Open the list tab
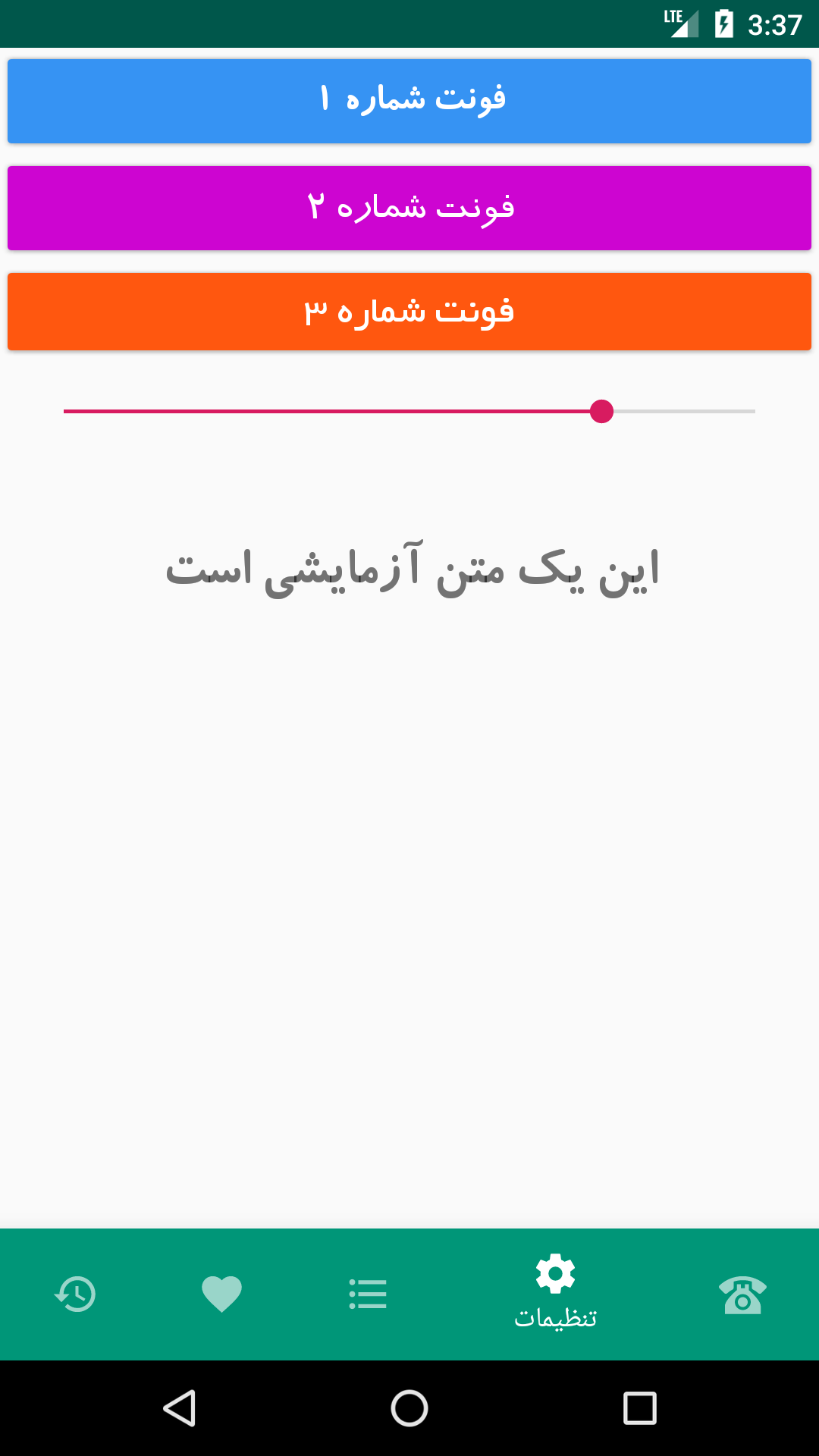This screenshot has width=819, height=1456. click(x=368, y=1294)
